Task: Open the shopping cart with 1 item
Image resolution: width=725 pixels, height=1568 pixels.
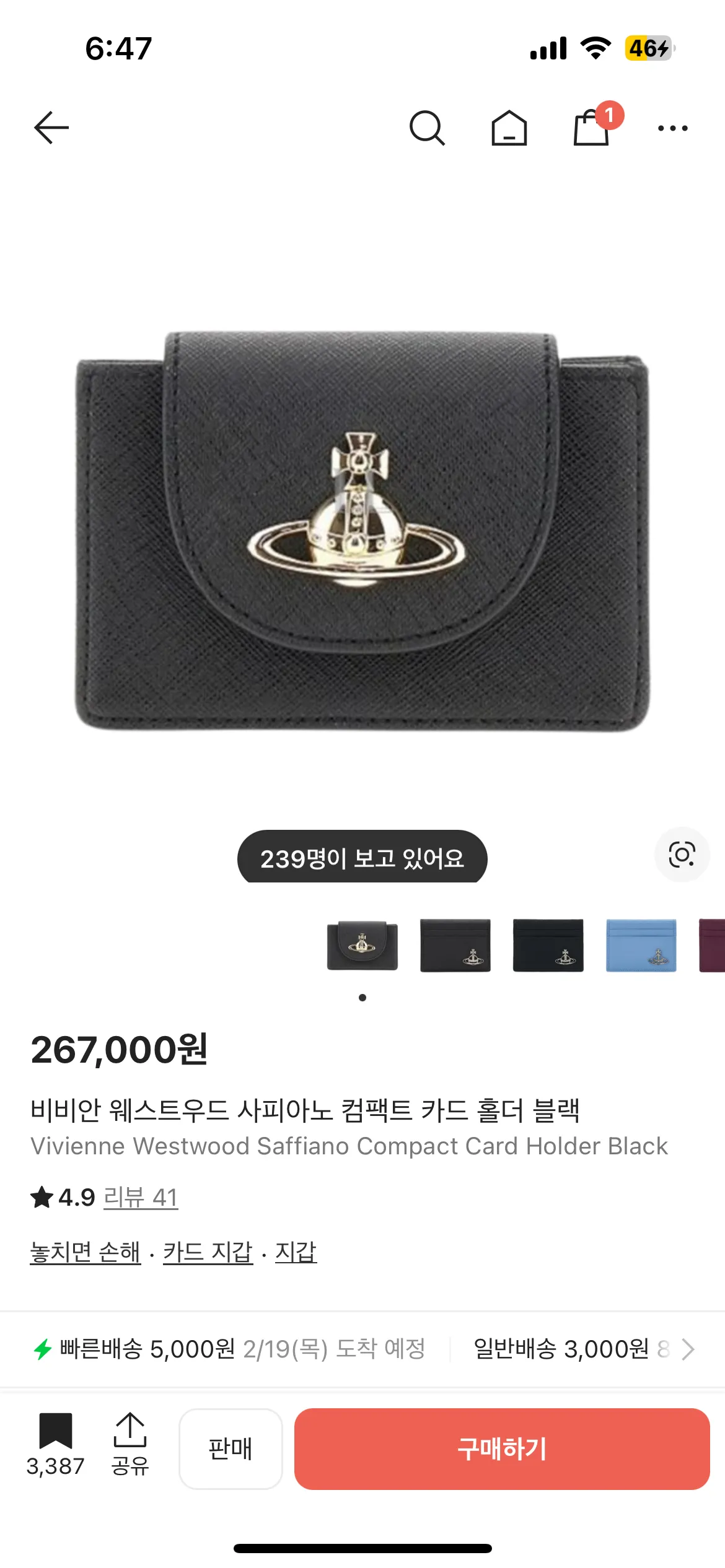Action: pos(591,128)
